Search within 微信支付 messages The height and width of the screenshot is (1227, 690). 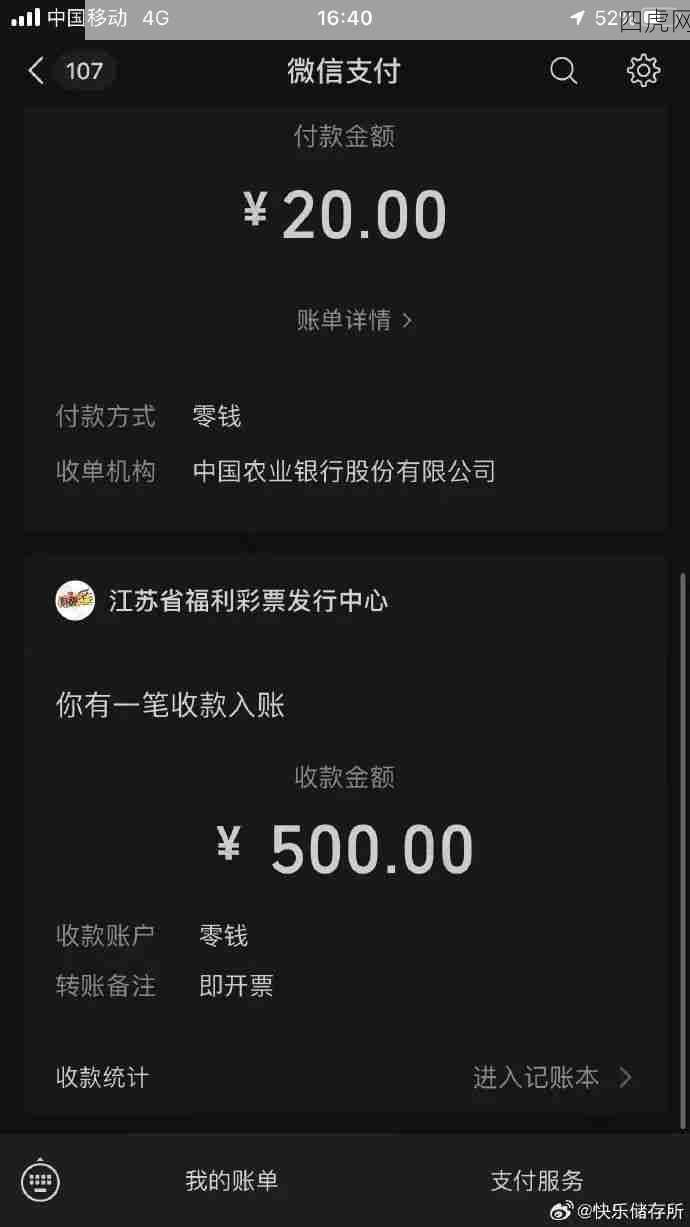tap(564, 71)
